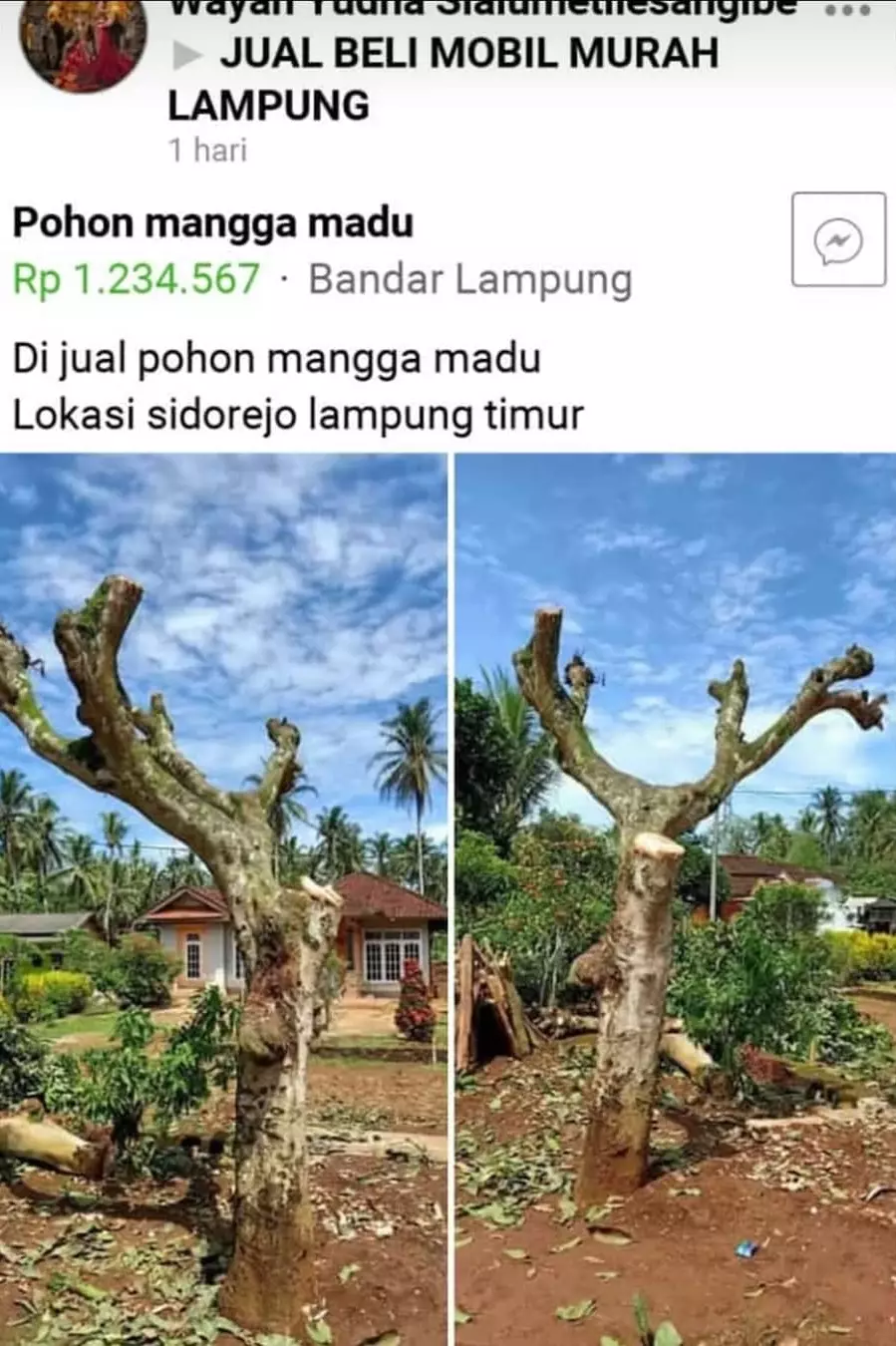Open the right tree photo
This screenshot has width=896, height=1346.
point(678,897)
